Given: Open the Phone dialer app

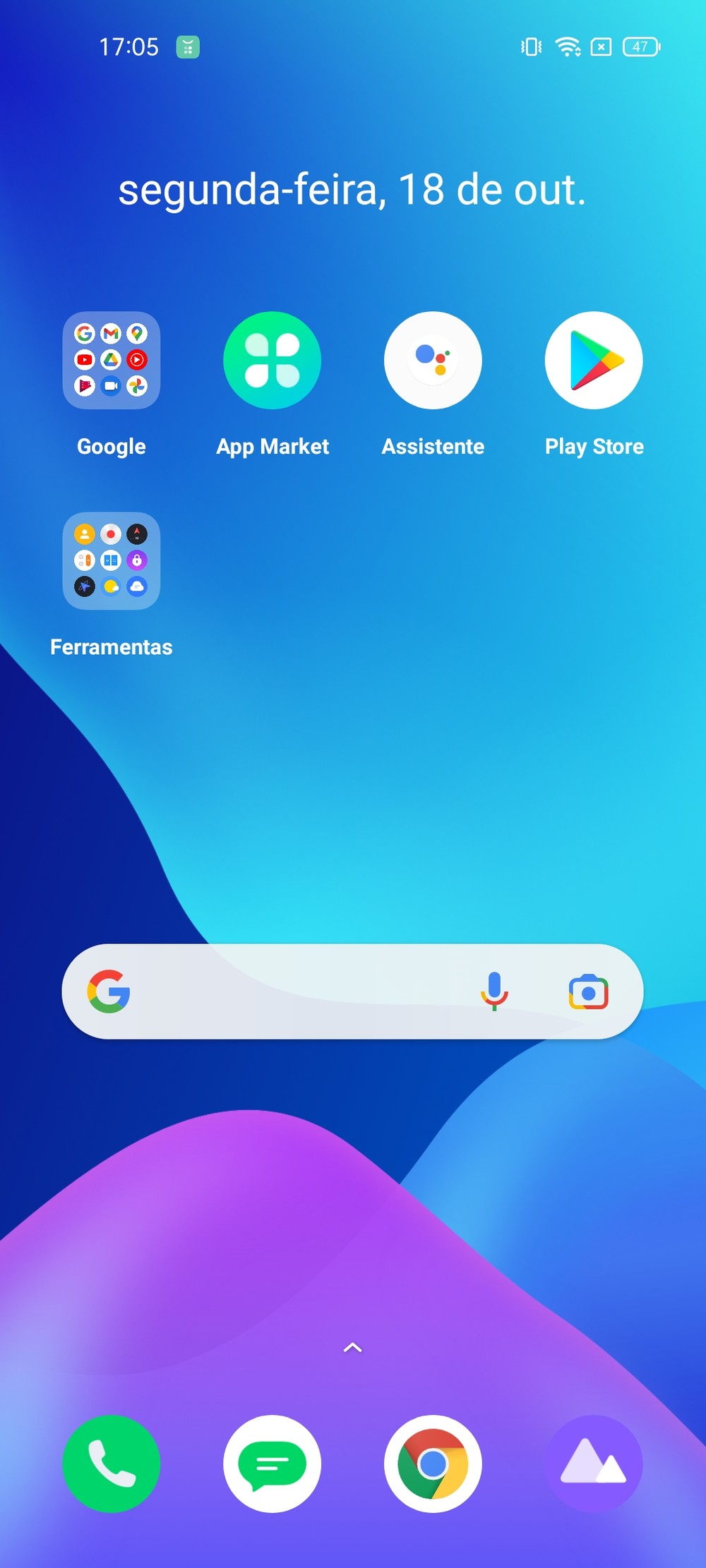Looking at the screenshot, I should [x=112, y=1464].
